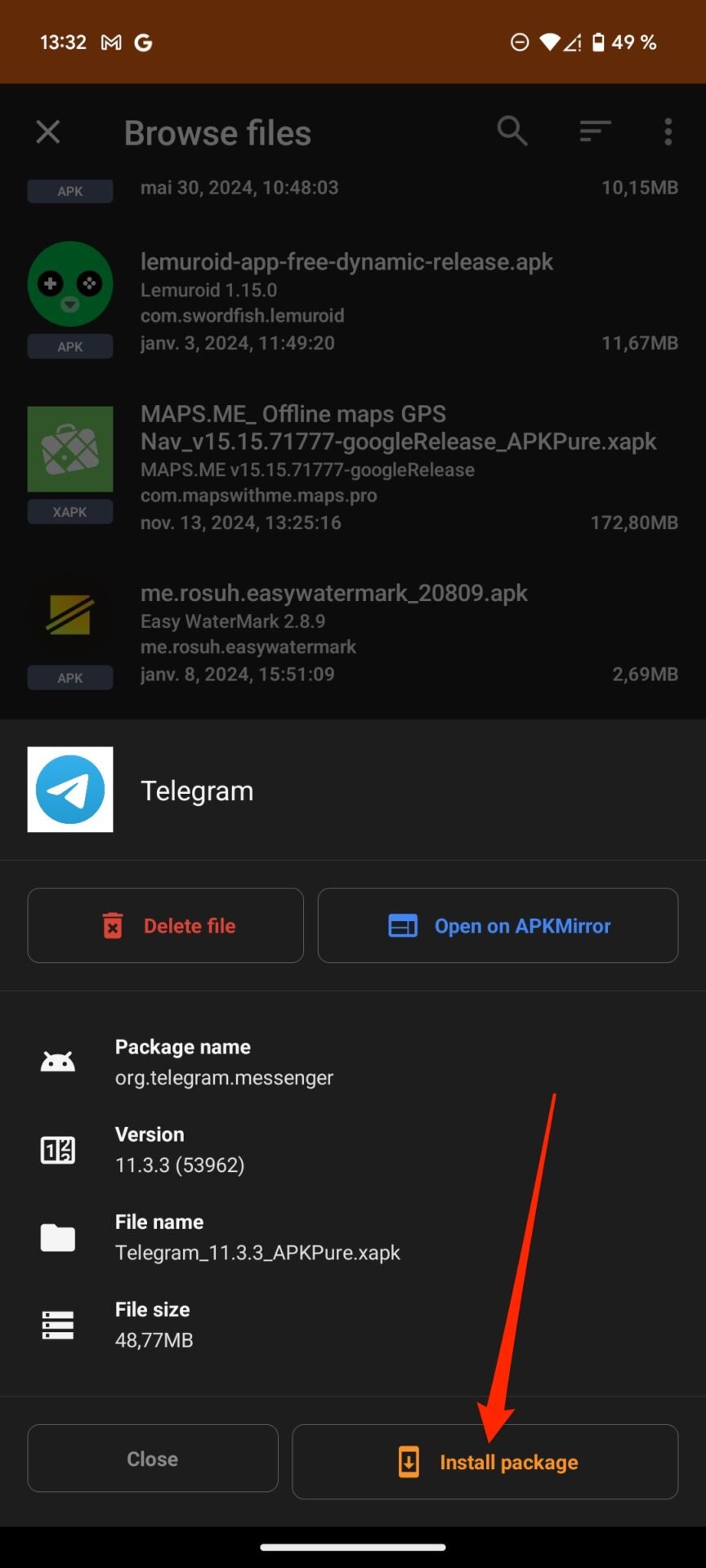Viewport: 706px width, 1568px height.
Task: Open Telegram on APKMirror
Action: pyautogui.click(x=498, y=925)
